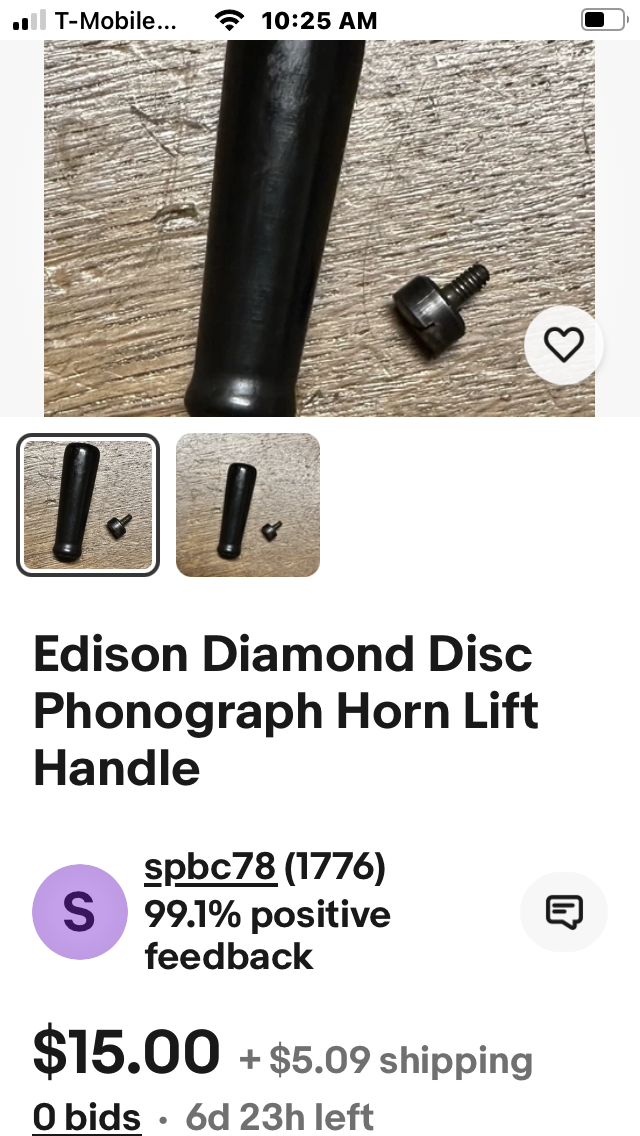
Task: Open the main listing photo
Action: (x=300, y=220)
